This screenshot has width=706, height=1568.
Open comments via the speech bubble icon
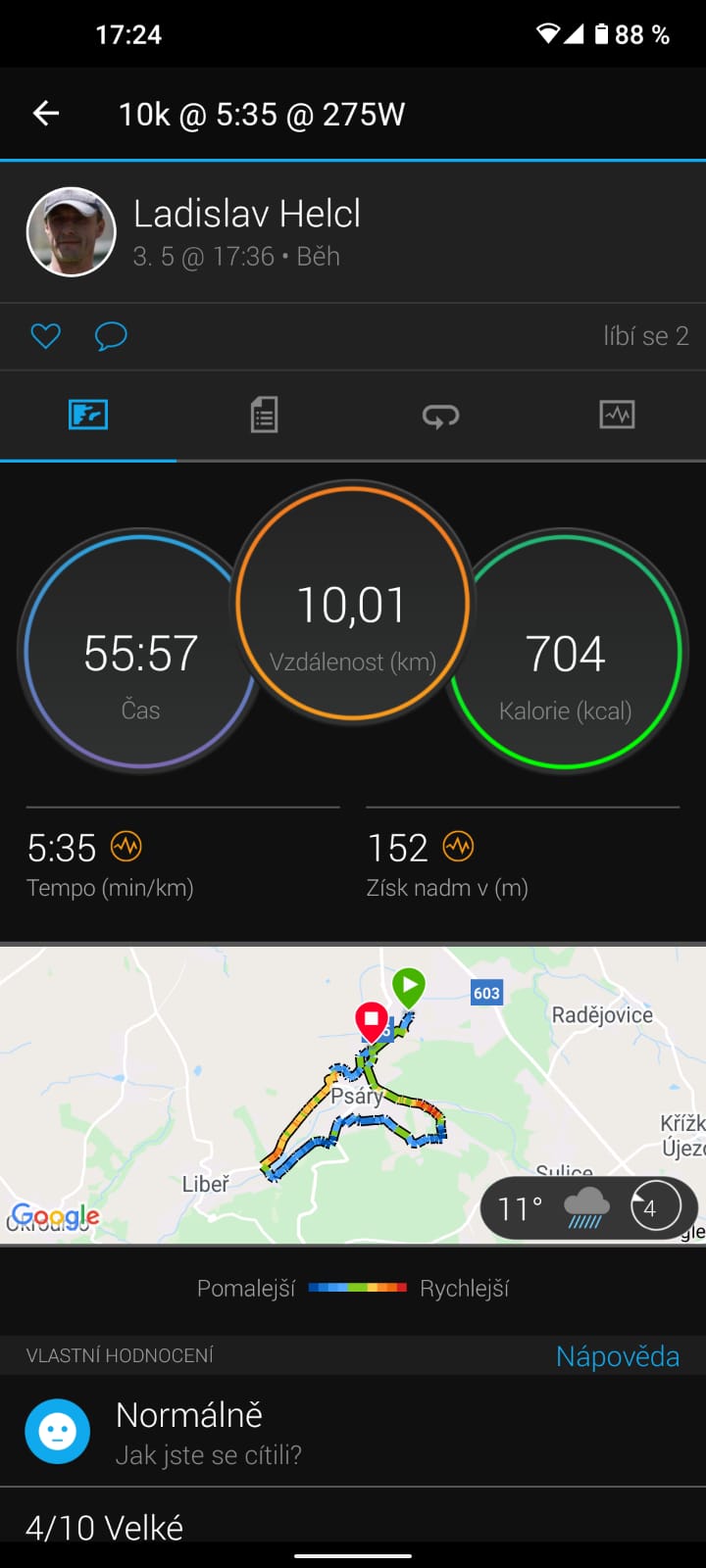click(x=111, y=336)
